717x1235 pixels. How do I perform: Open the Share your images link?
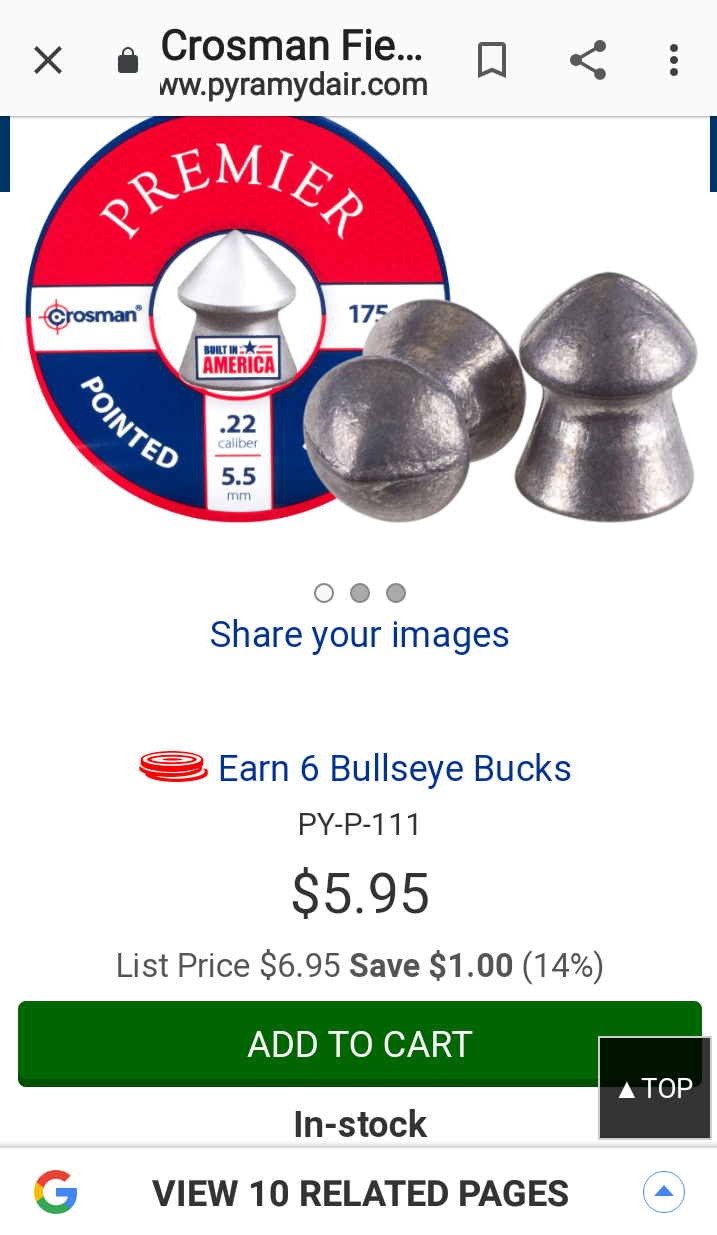click(360, 635)
